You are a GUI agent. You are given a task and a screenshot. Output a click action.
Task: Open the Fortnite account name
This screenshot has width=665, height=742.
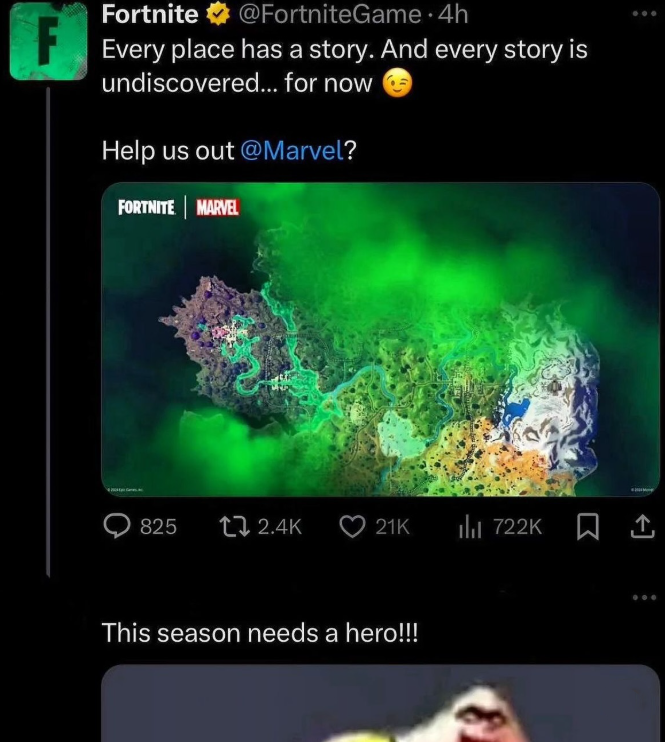(150, 15)
